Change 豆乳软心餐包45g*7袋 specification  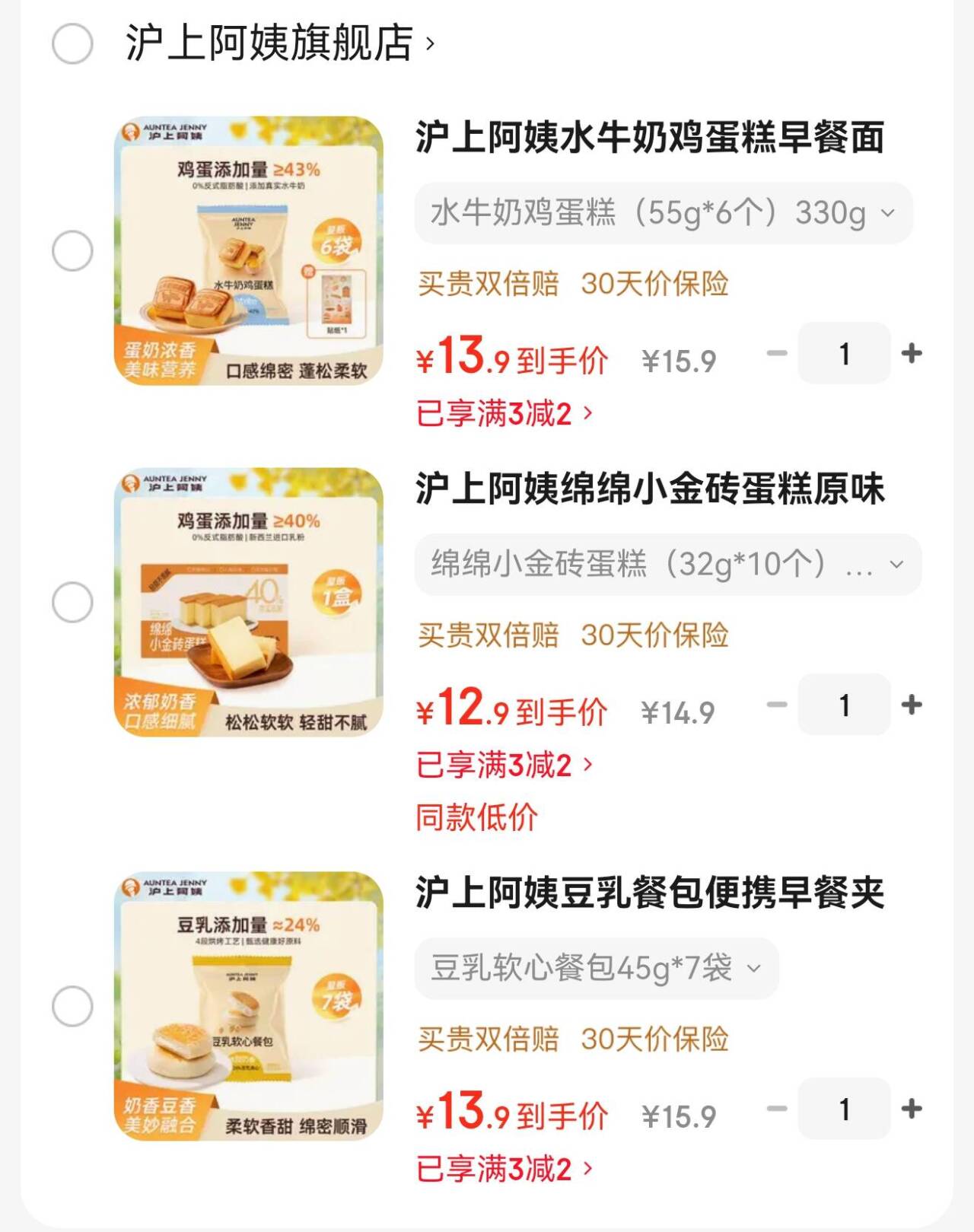[596, 969]
